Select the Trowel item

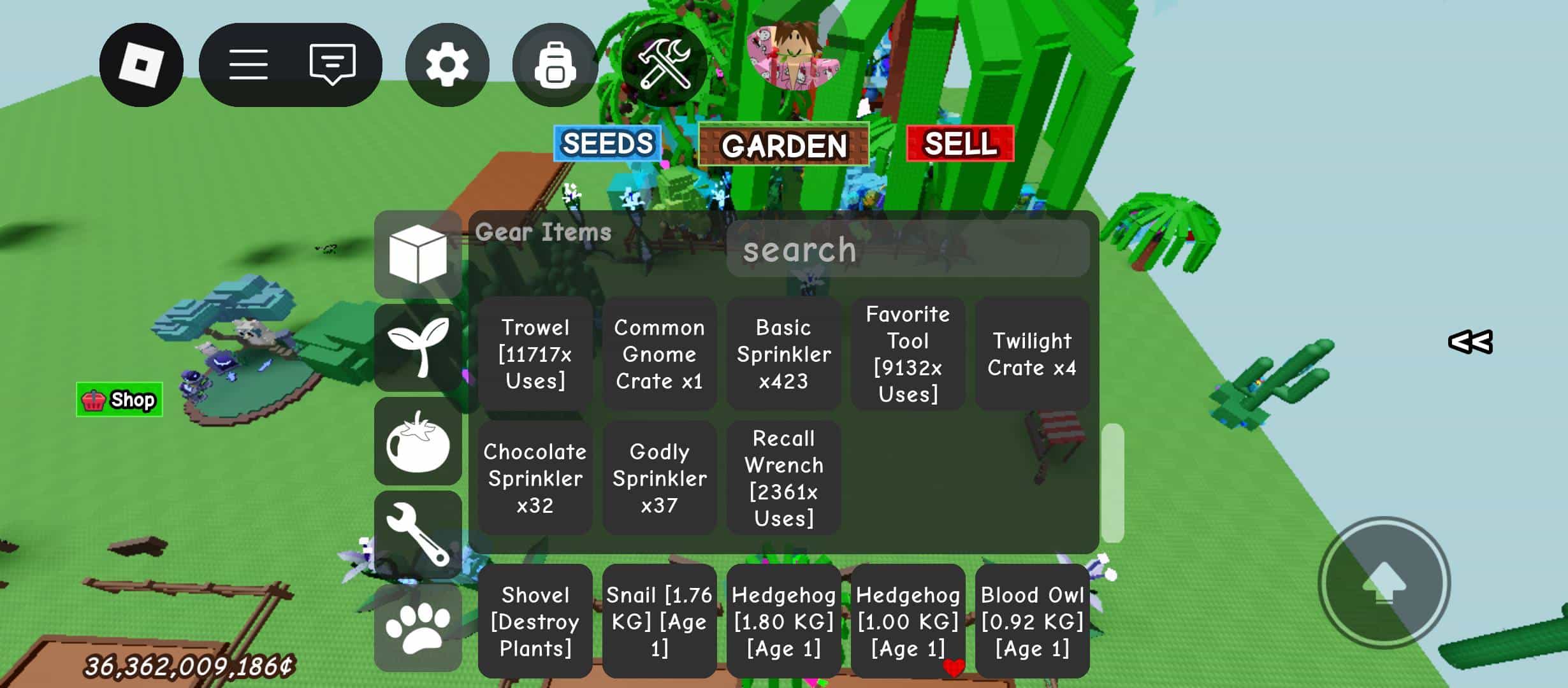coord(535,354)
